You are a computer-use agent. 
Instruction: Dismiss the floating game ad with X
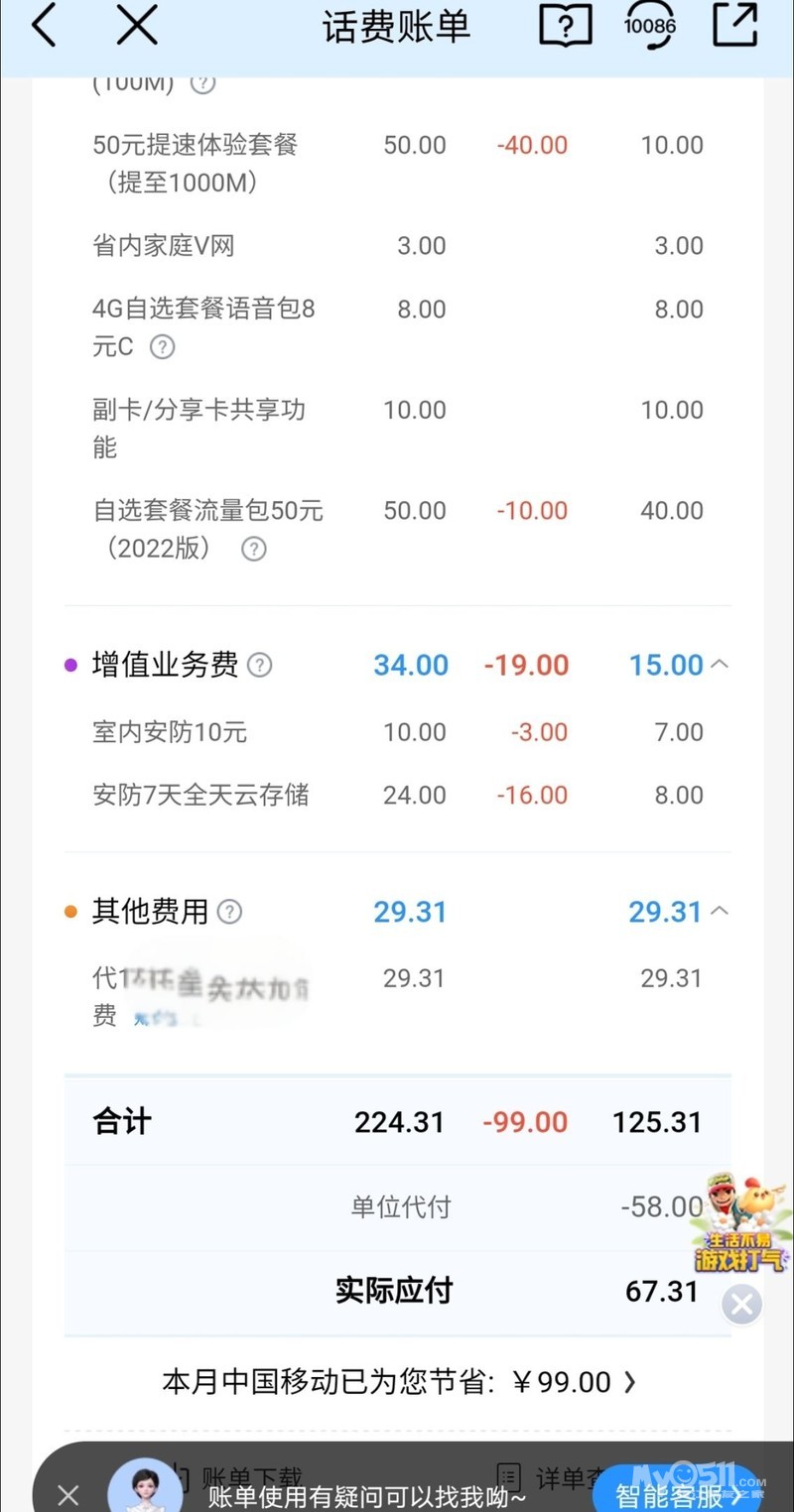(741, 1305)
